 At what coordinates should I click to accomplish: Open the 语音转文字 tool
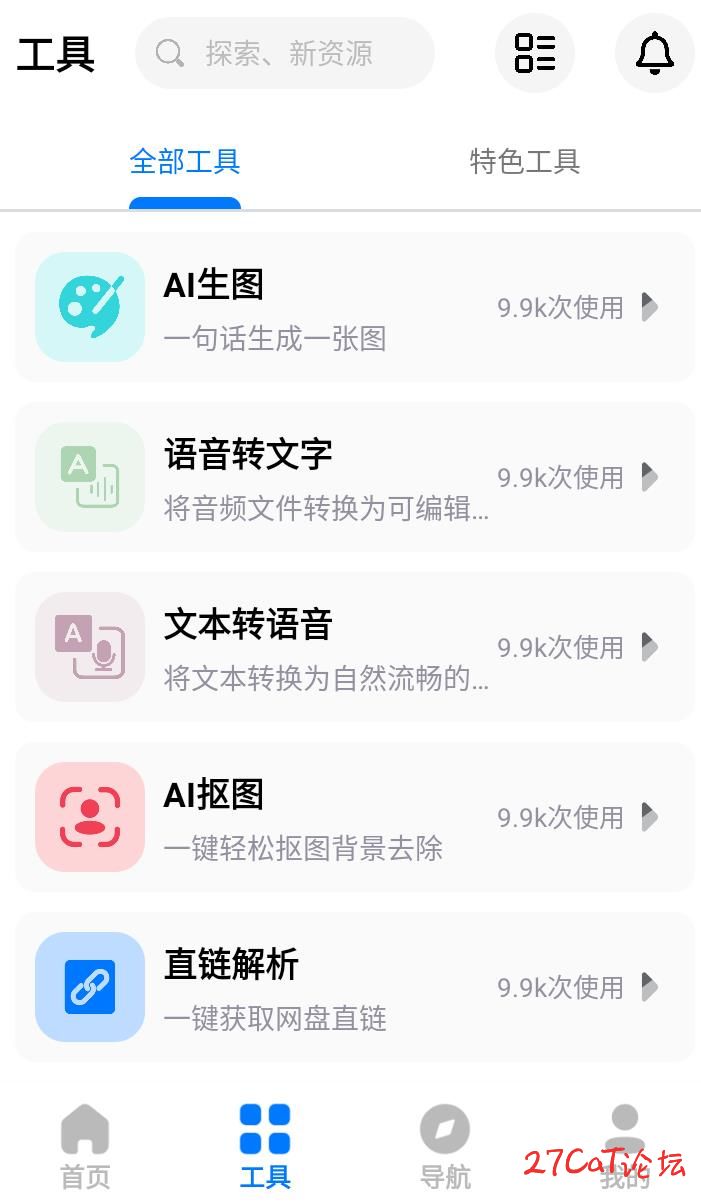point(355,477)
